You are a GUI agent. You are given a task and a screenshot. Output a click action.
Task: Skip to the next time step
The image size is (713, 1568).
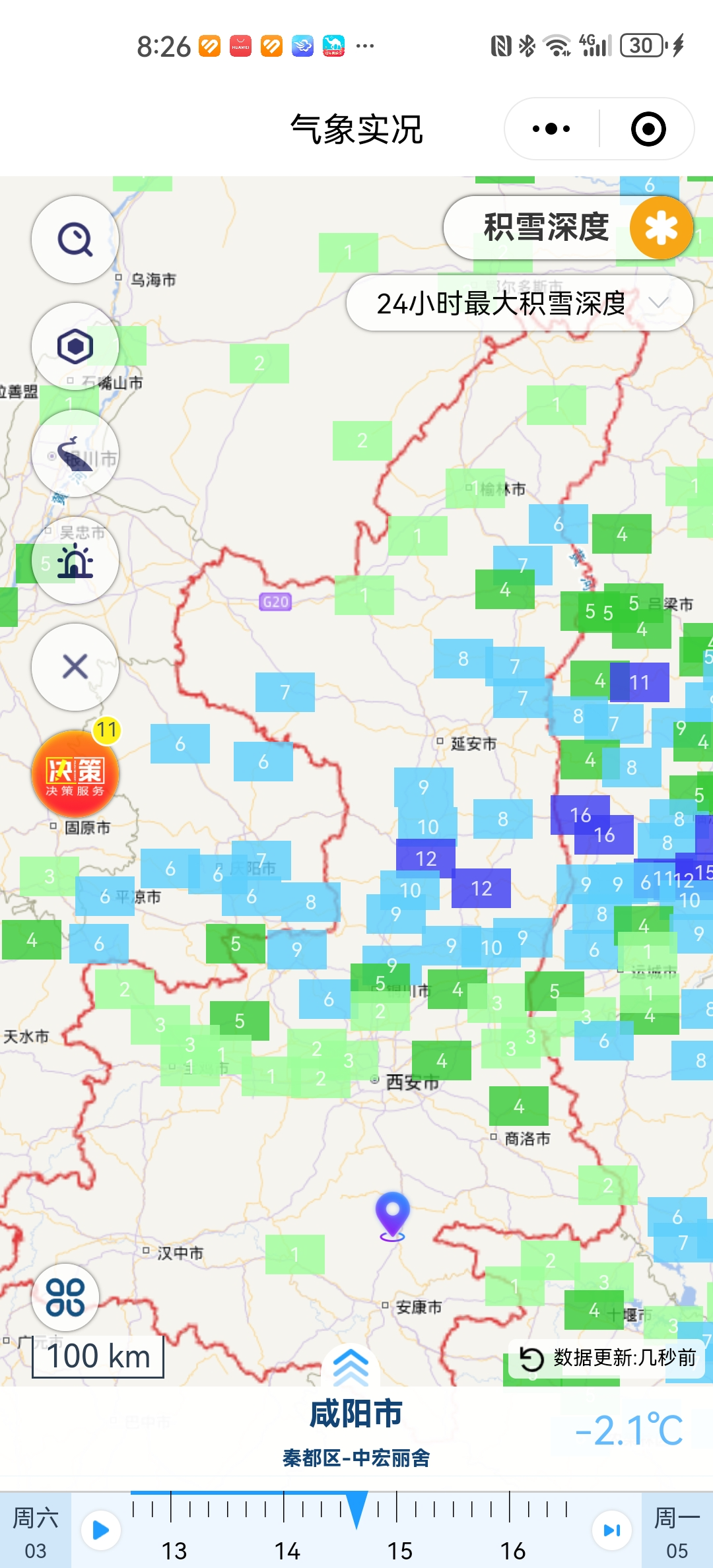(x=612, y=1530)
